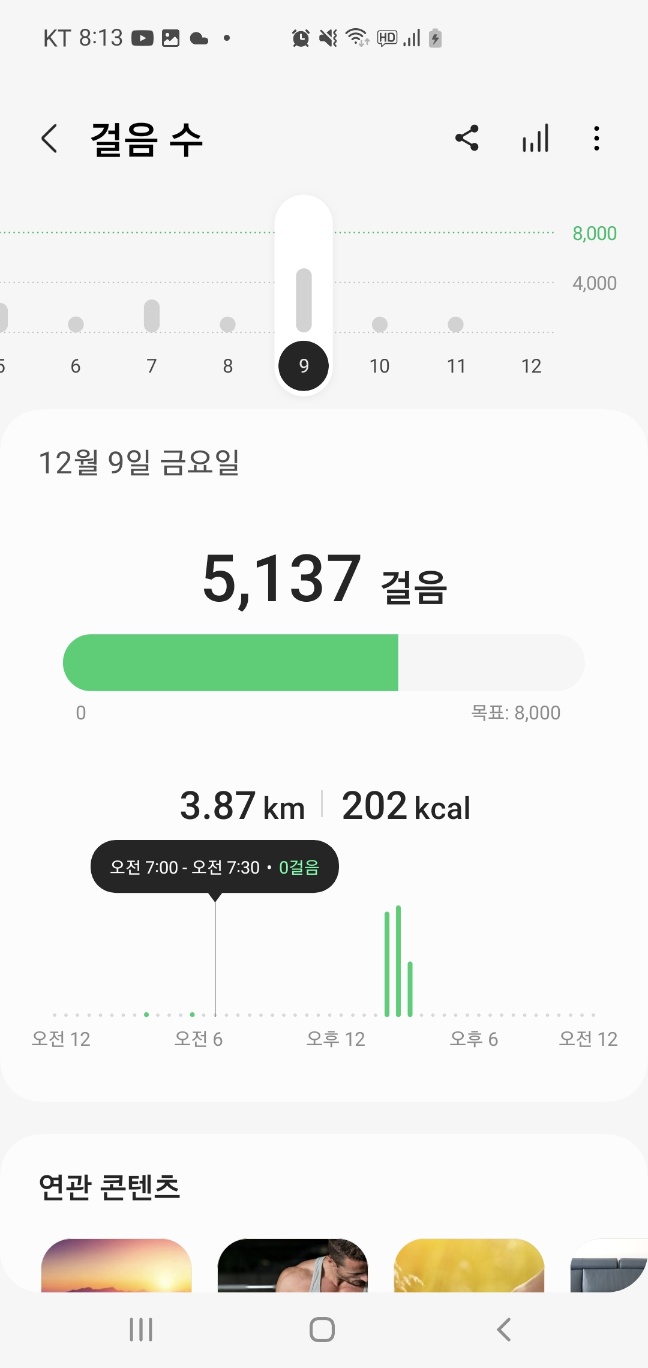Share the step count

(467, 138)
